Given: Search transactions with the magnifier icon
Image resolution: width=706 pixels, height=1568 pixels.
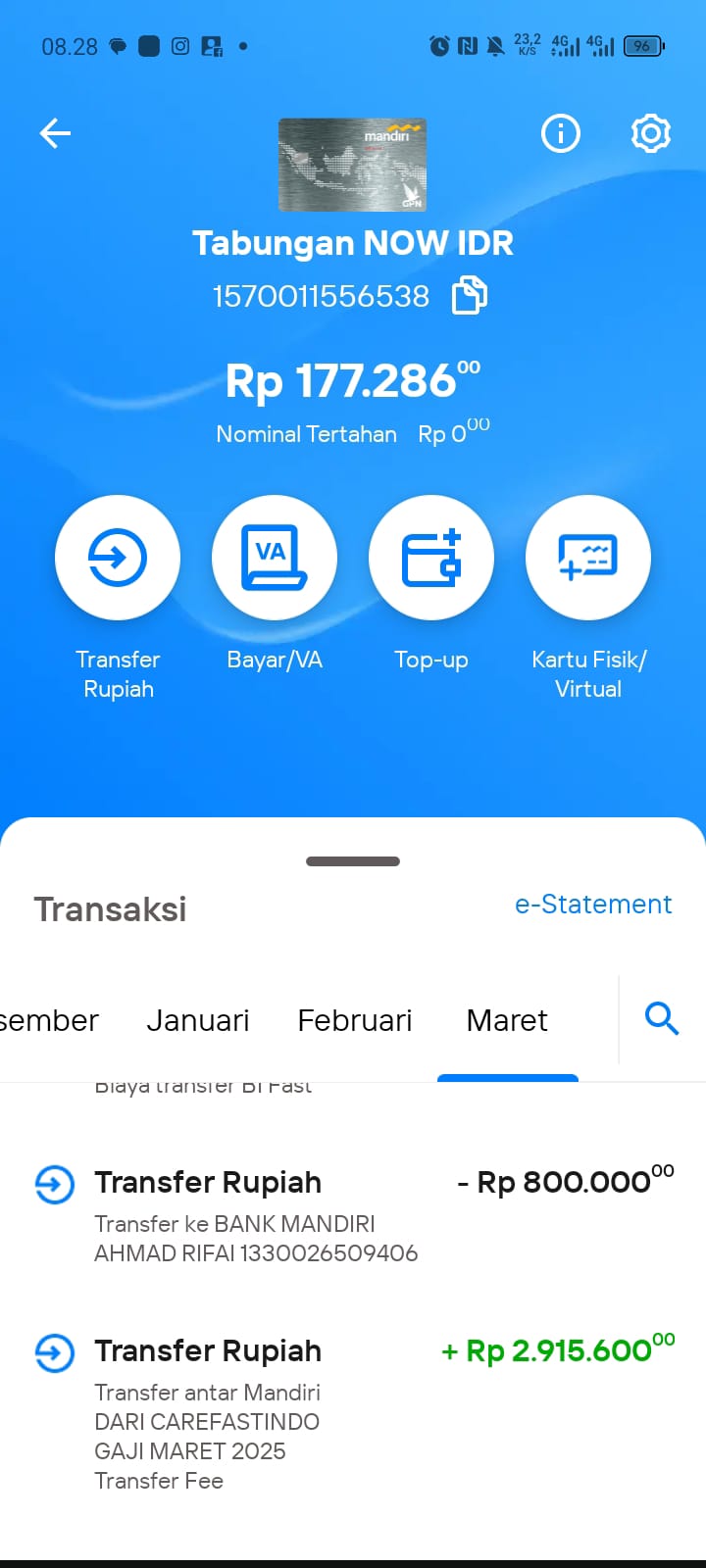Looking at the screenshot, I should (662, 1019).
